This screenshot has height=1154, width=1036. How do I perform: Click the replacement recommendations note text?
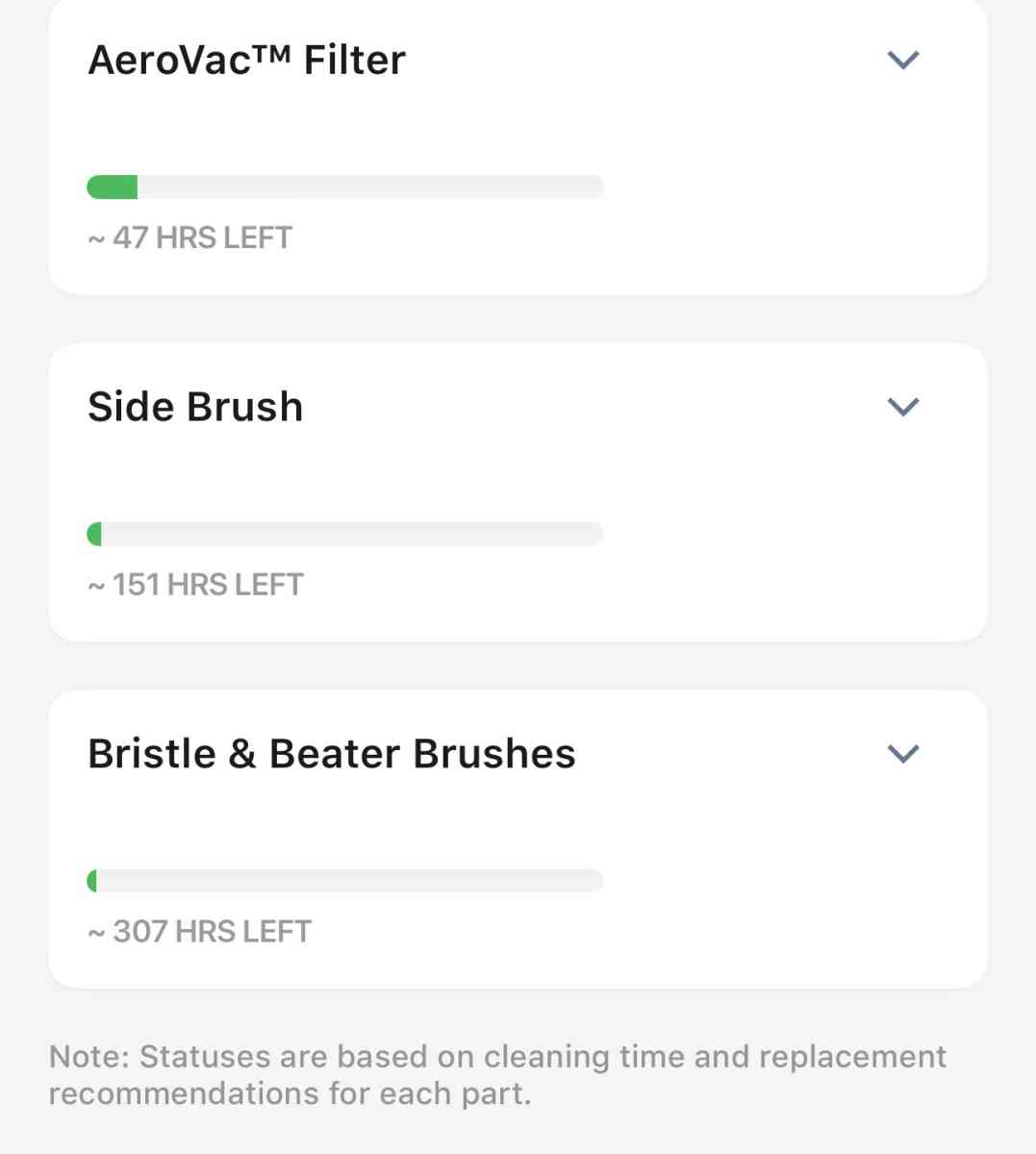(495, 1074)
